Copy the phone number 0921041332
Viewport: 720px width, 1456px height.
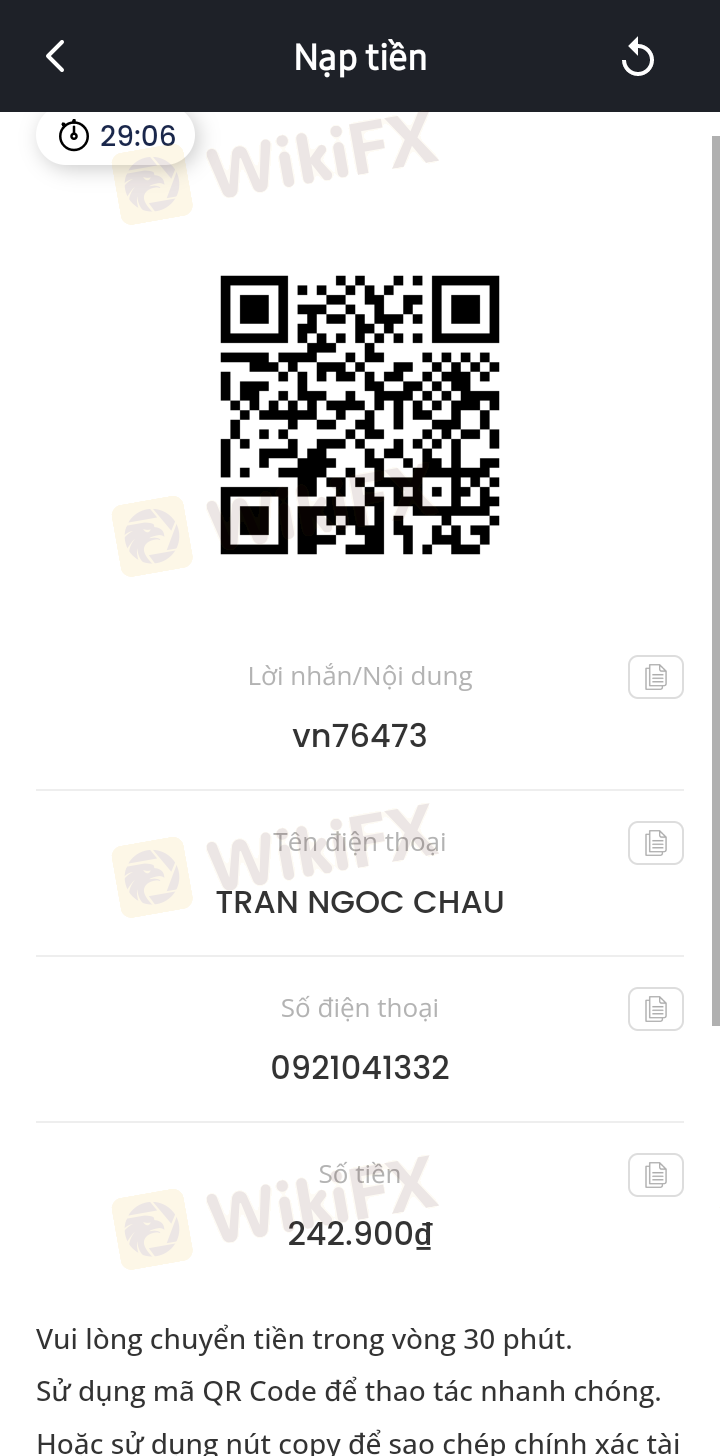[656, 1009]
